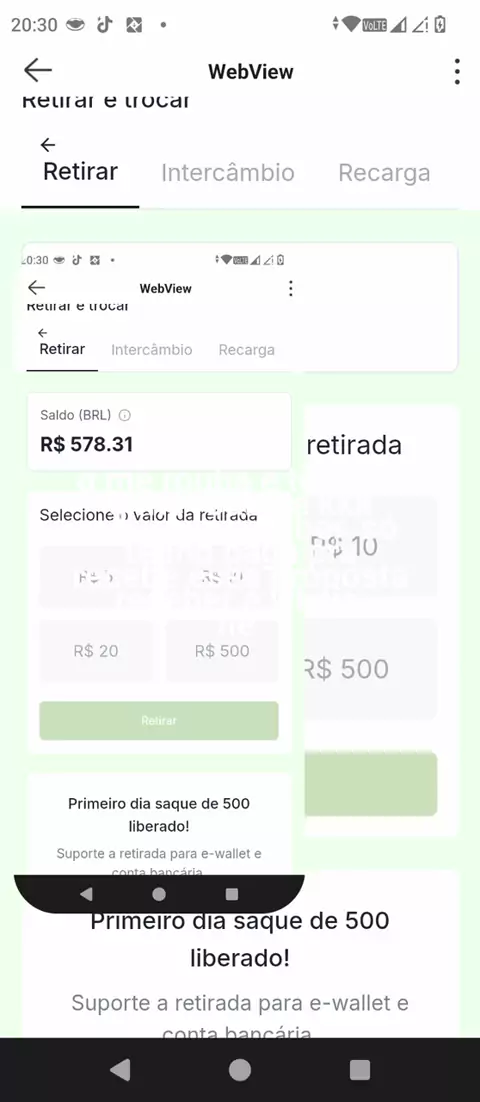This screenshot has height=1102, width=480.
Task: Tap the system home button
Action: 240,1070
